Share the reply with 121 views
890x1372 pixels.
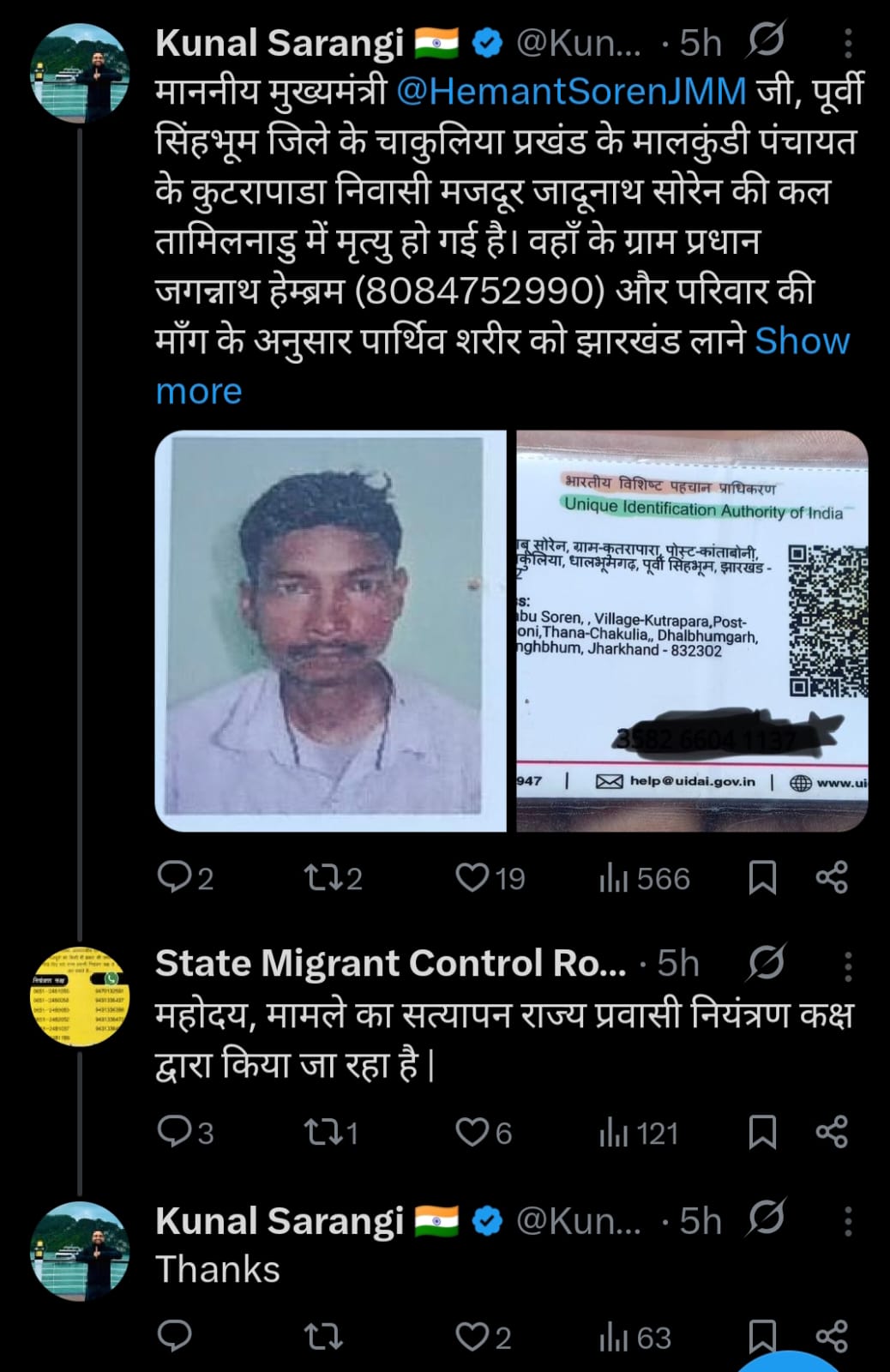(831, 1132)
